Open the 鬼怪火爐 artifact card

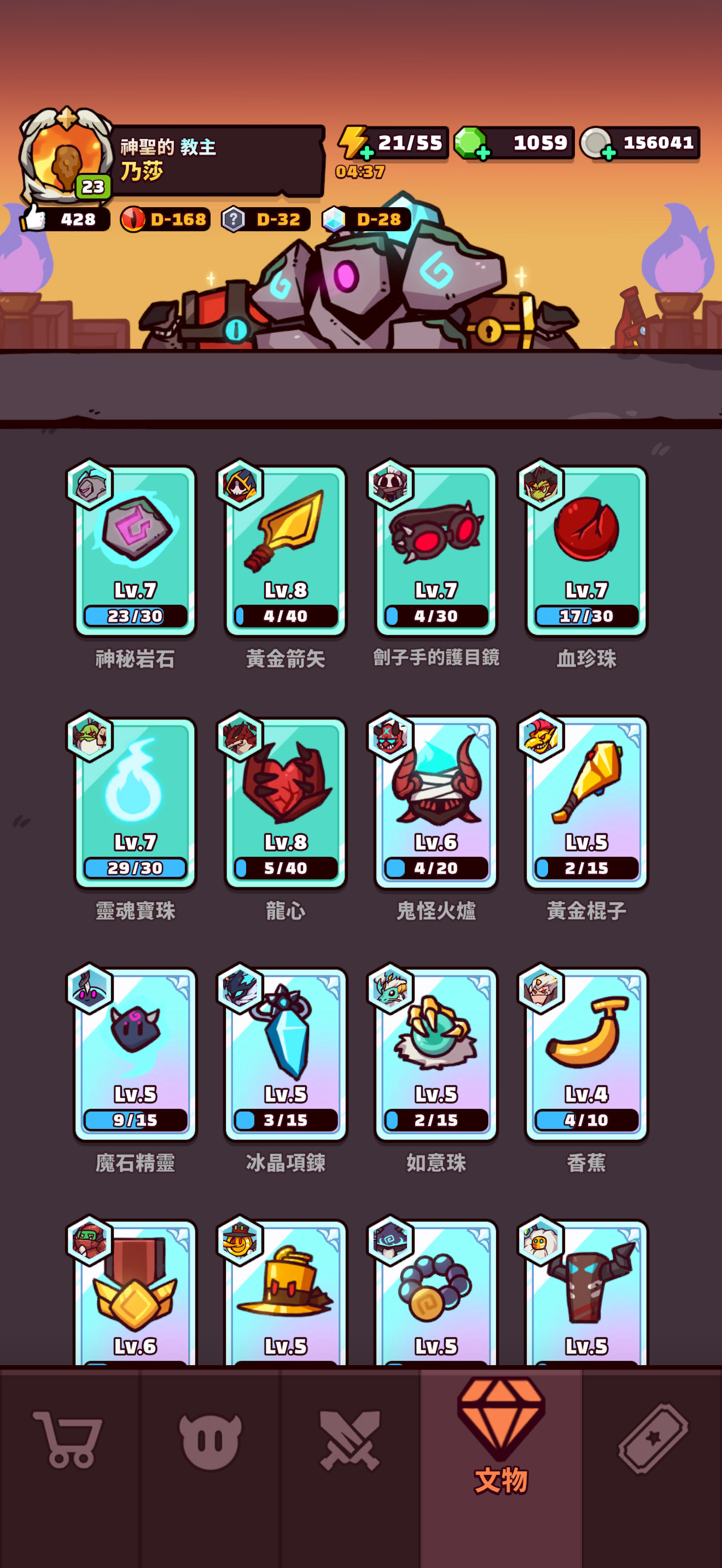coord(436,802)
